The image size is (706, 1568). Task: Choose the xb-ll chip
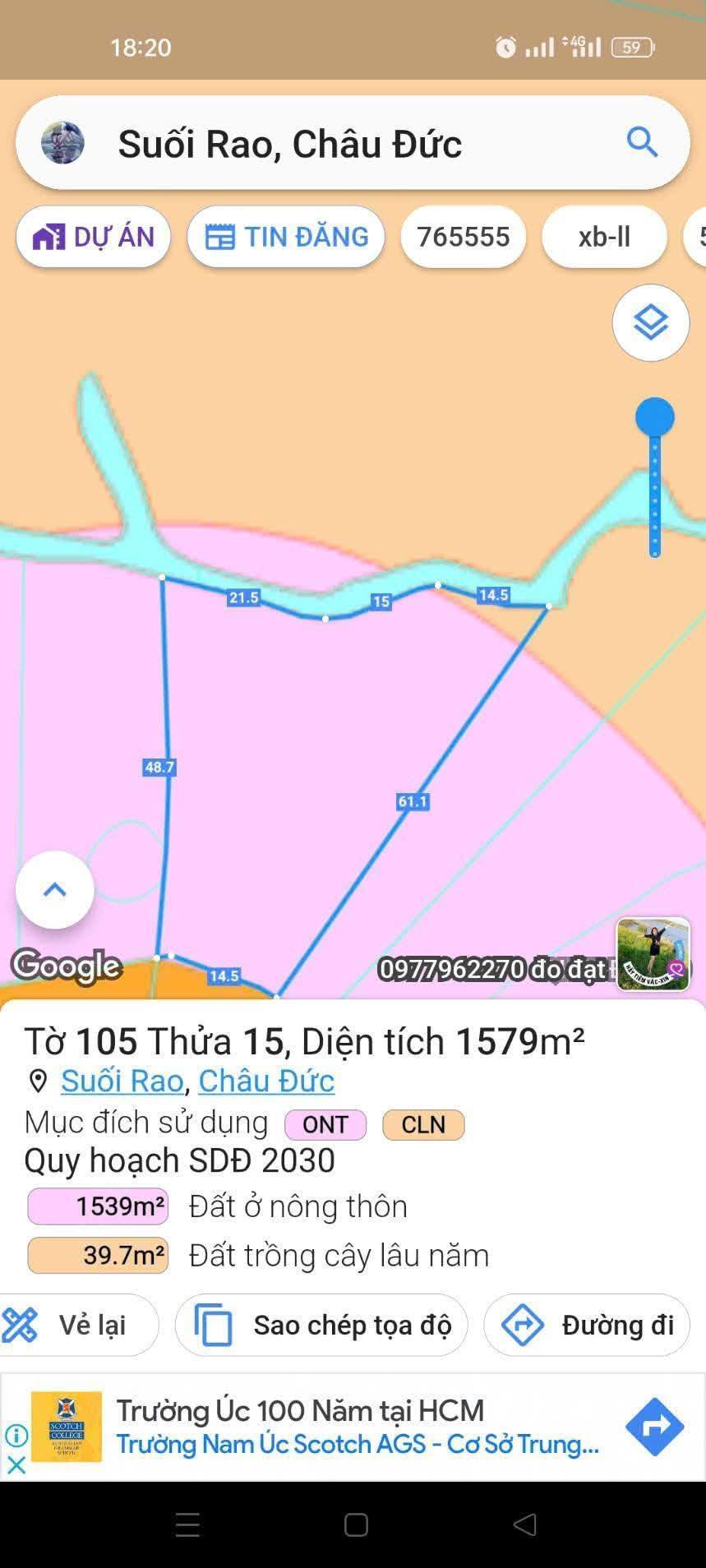604,237
